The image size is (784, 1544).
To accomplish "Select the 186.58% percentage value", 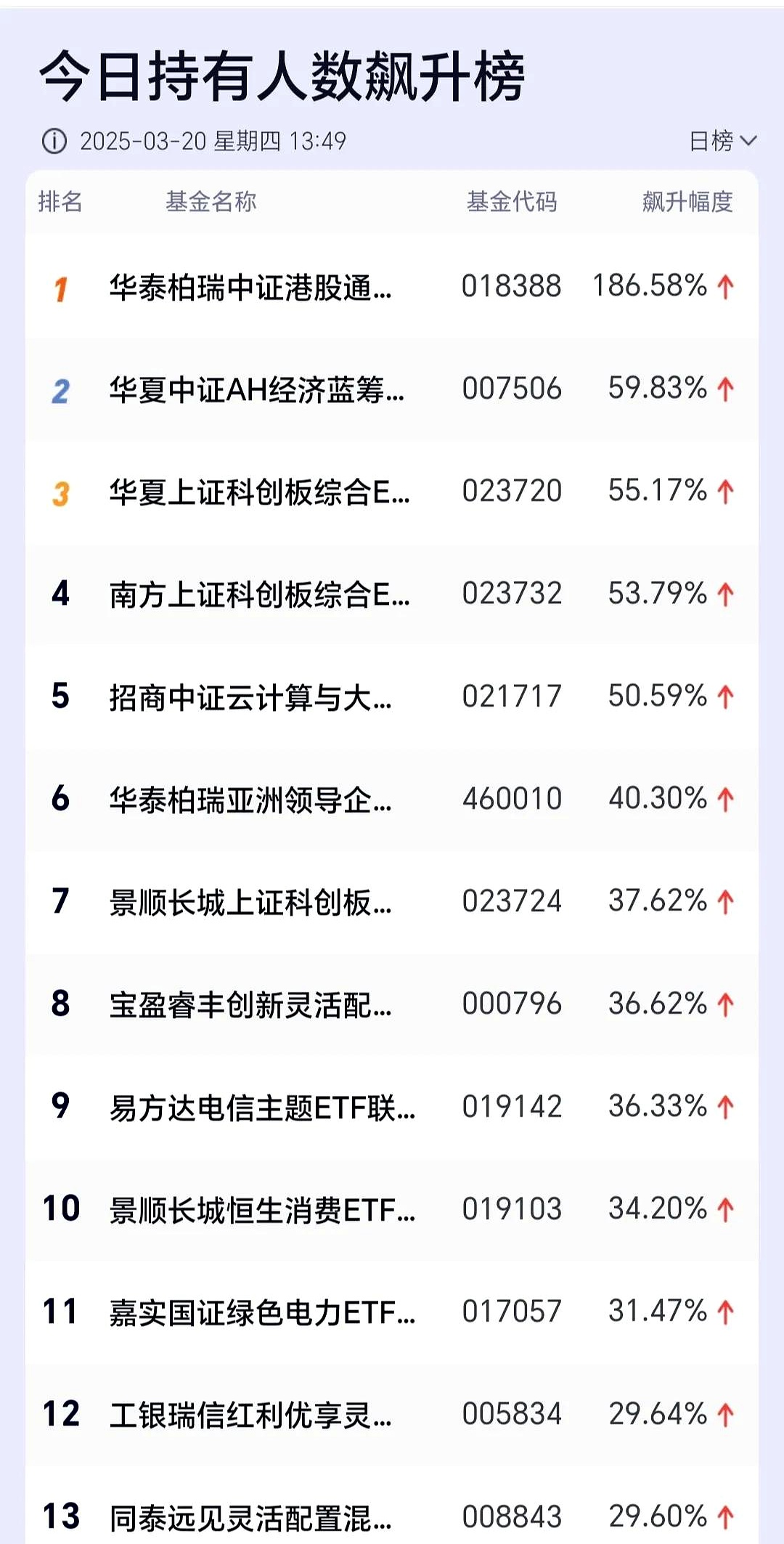I will click(650, 286).
